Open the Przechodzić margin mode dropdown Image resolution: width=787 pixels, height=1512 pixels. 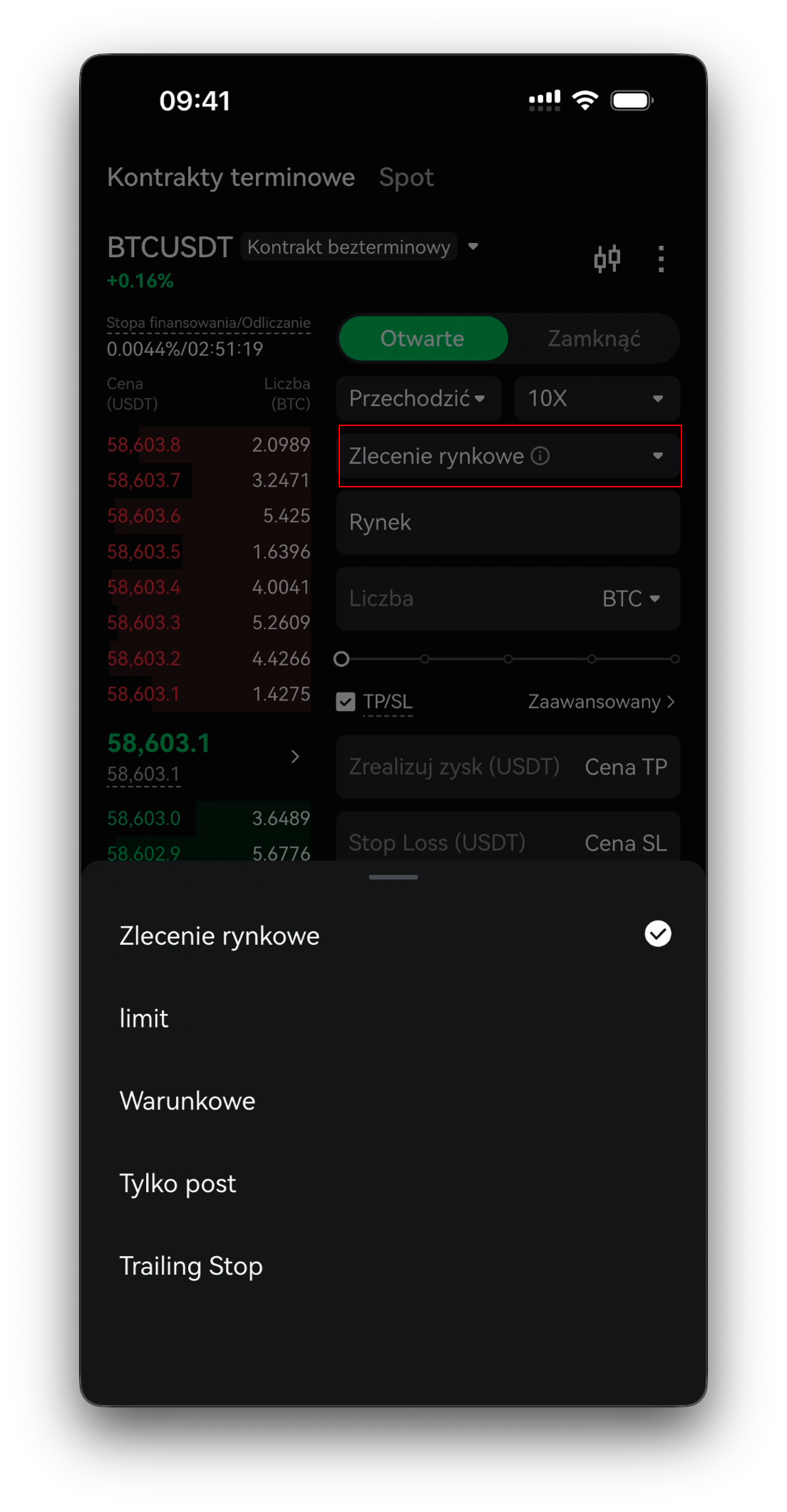(418, 398)
